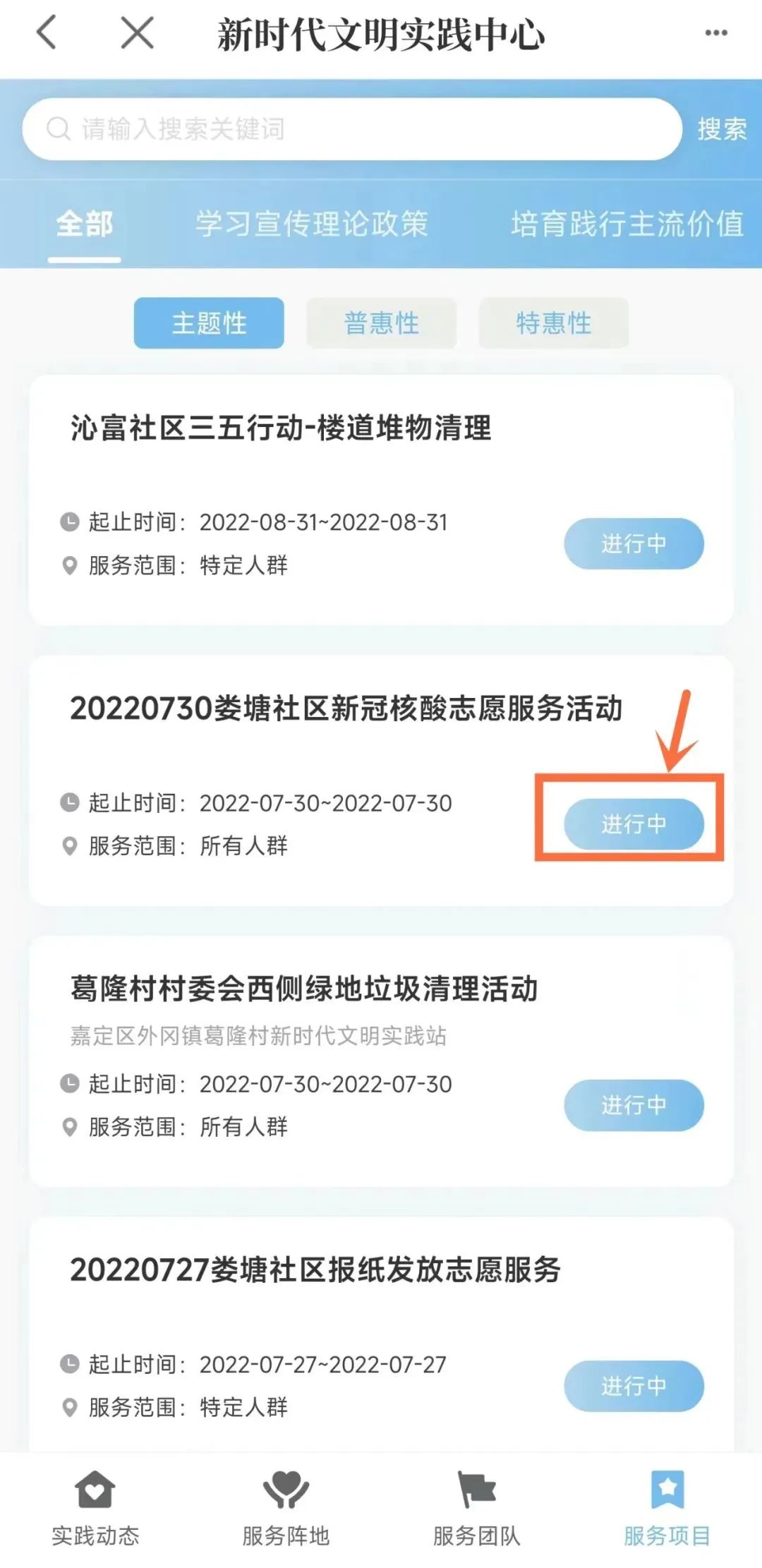Go to the 服务项目 bottom tab
This screenshot has width=762, height=1568.
(x=667, y=1506)
